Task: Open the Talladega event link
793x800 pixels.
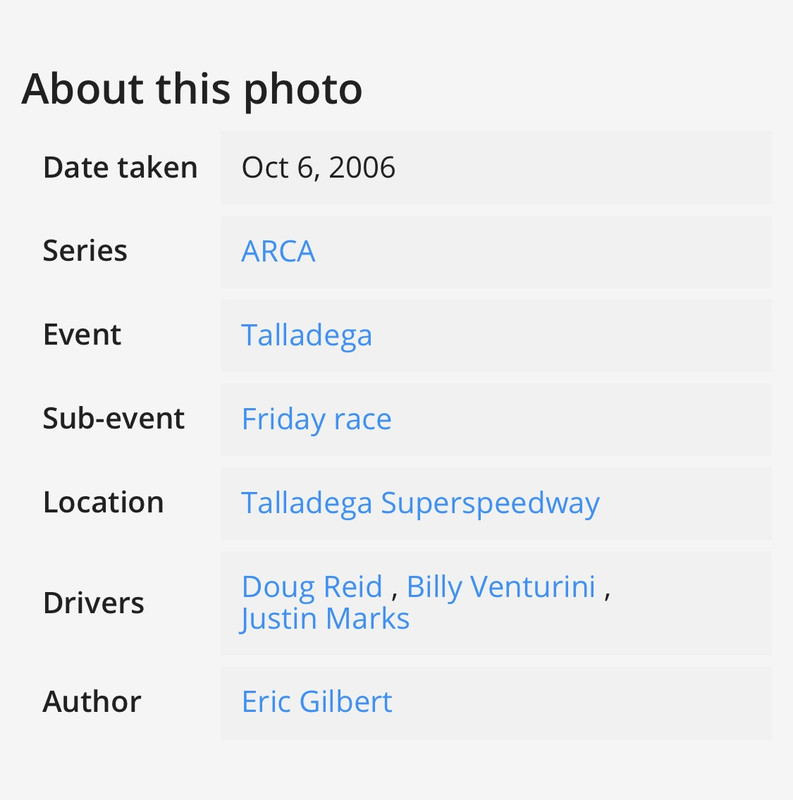Action: [x=307, y=335]
